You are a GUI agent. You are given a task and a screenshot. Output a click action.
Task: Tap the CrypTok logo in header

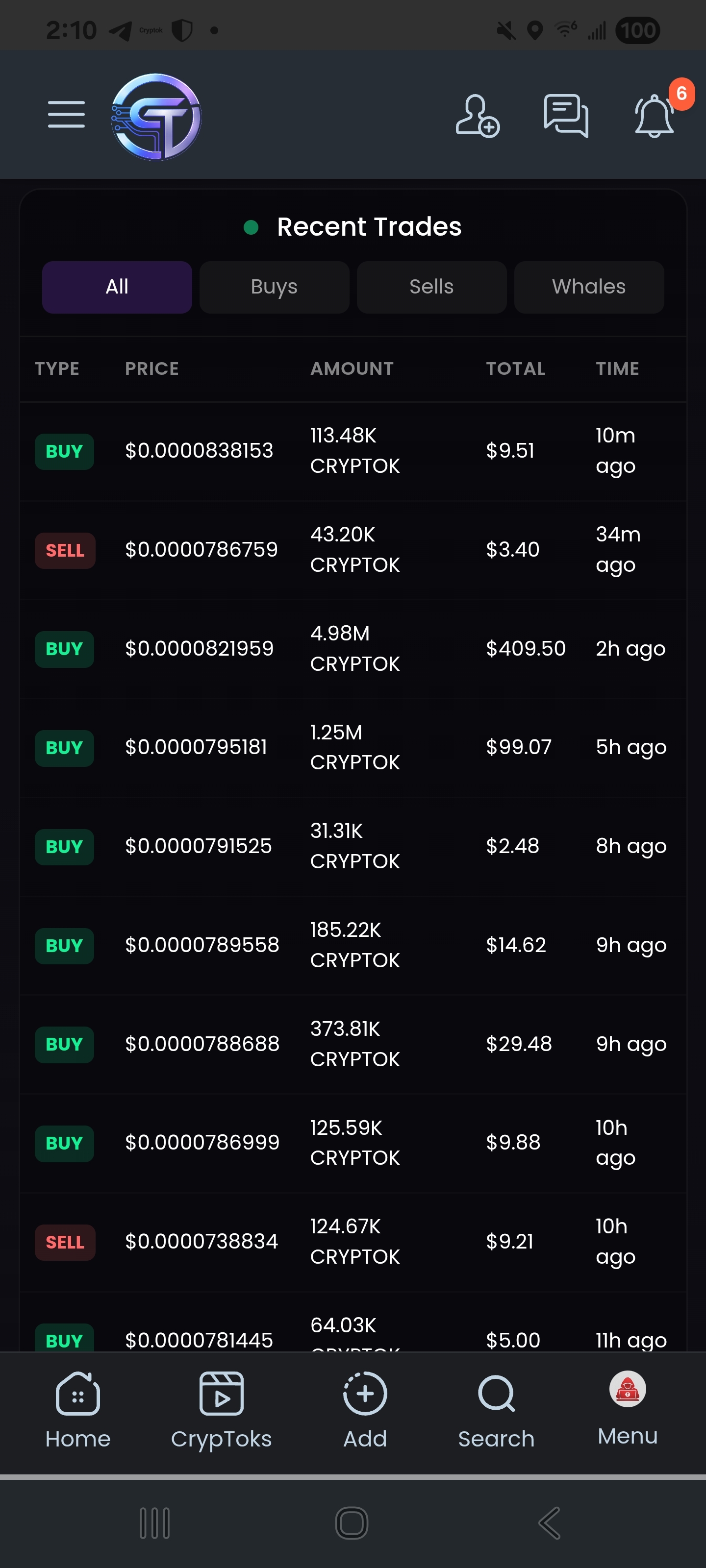tap(156, 117)
